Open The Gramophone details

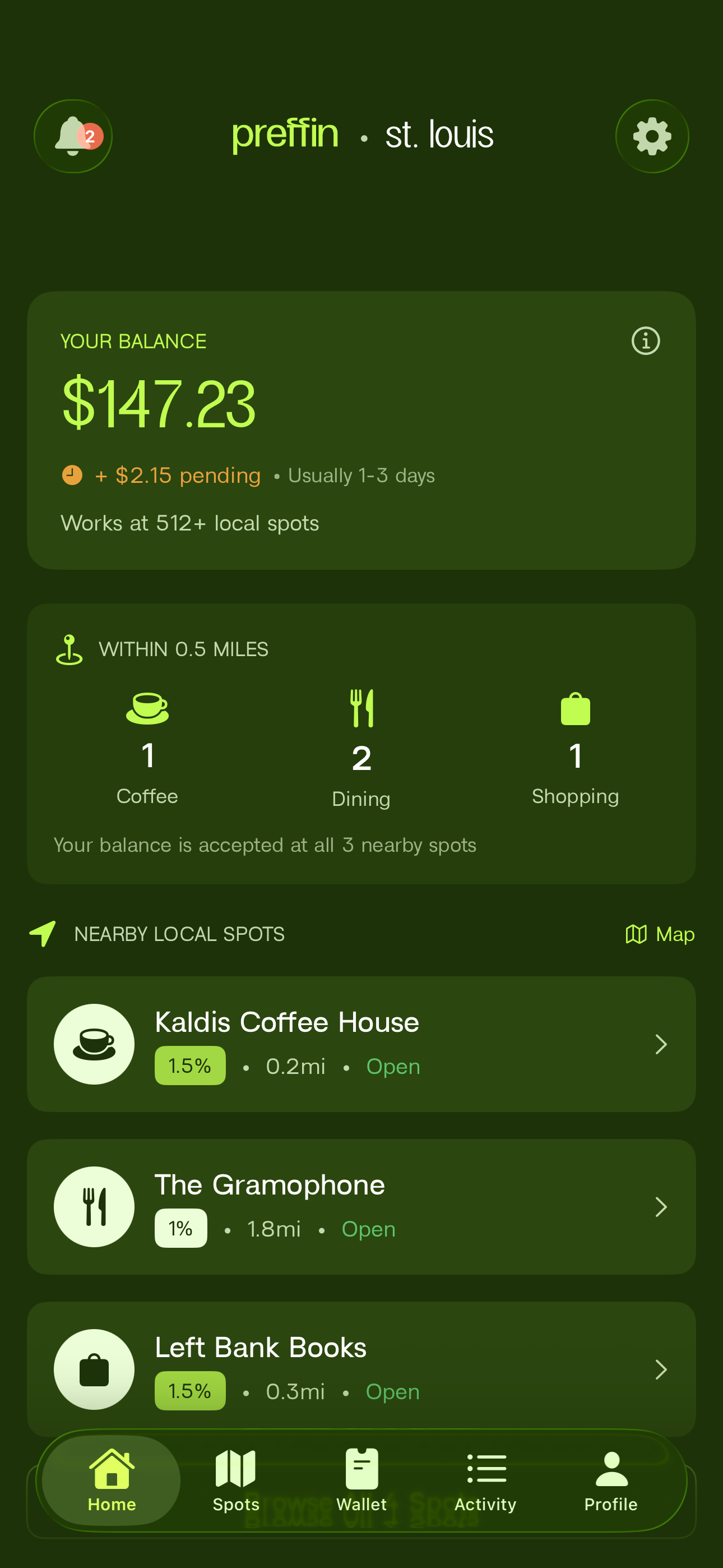click(361, 1206)
